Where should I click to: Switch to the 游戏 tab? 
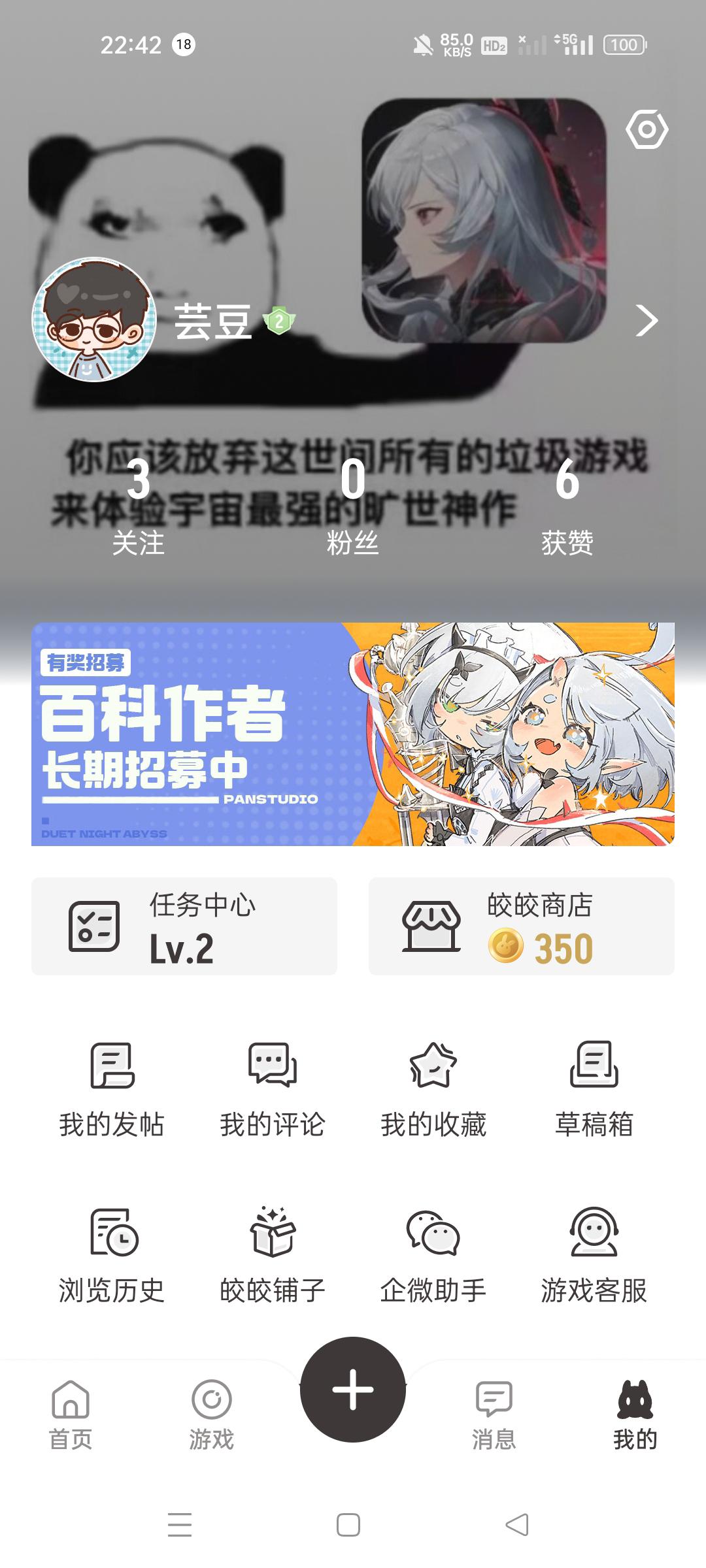click(x=211, y=1415)
